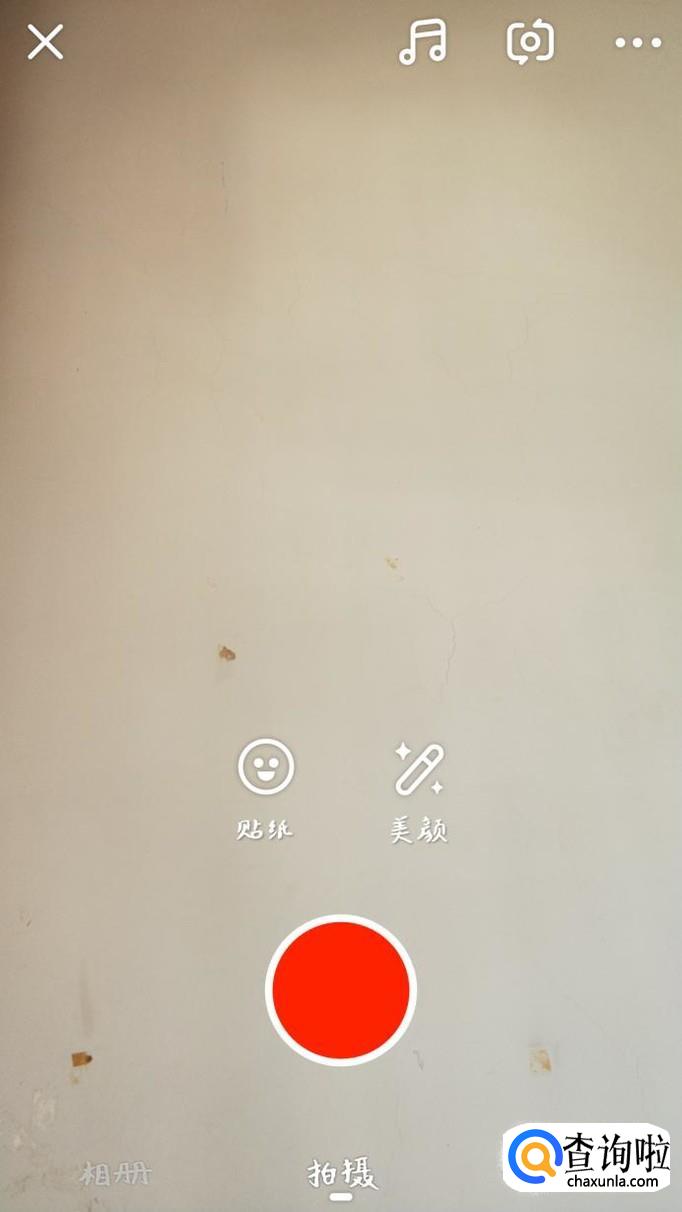Select the 拍摄 shooting tab

click(x=342, y=1173)
